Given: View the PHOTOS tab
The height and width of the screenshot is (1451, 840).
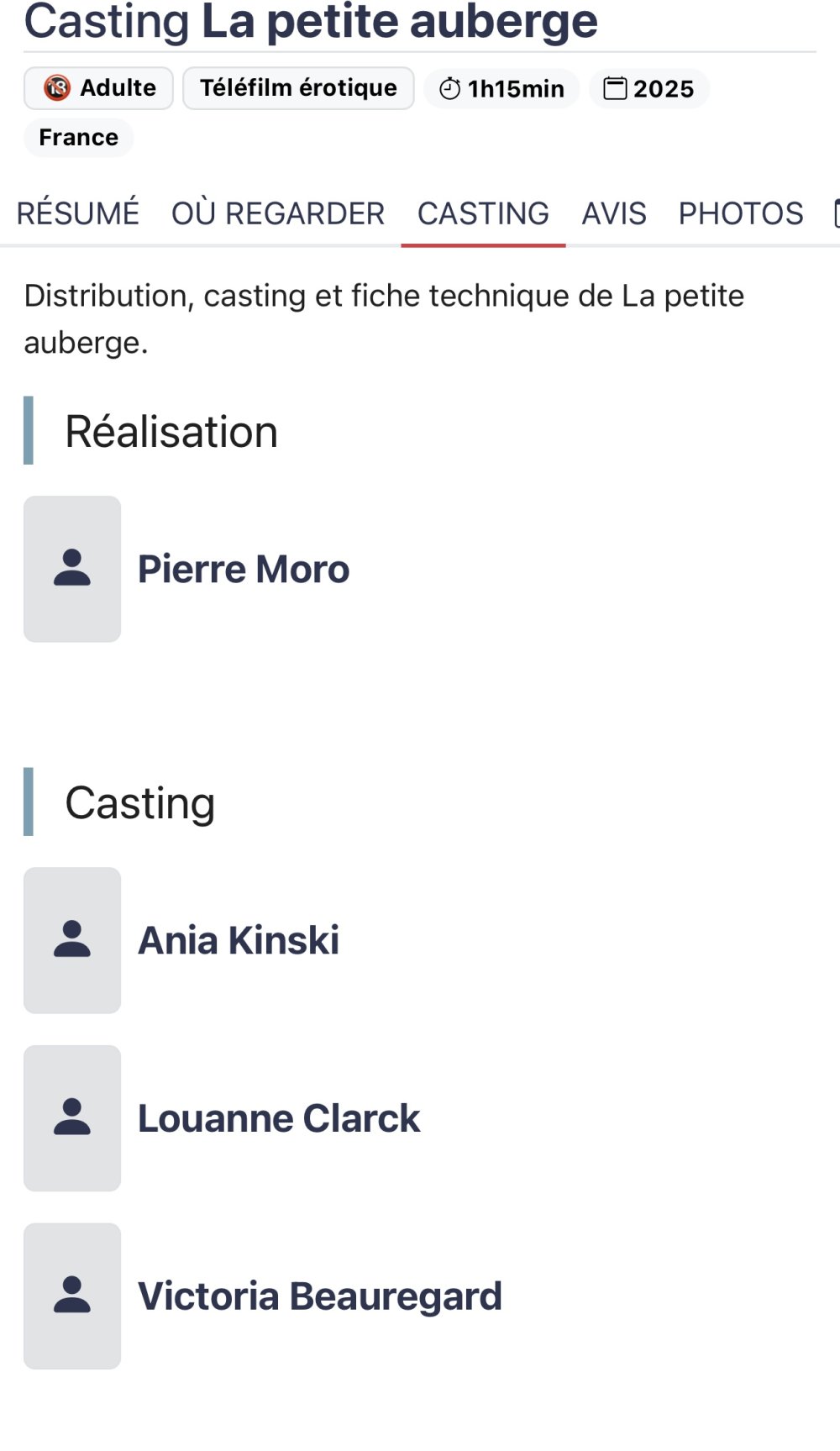Looking at the screenshot, I should tap(741, 213).
